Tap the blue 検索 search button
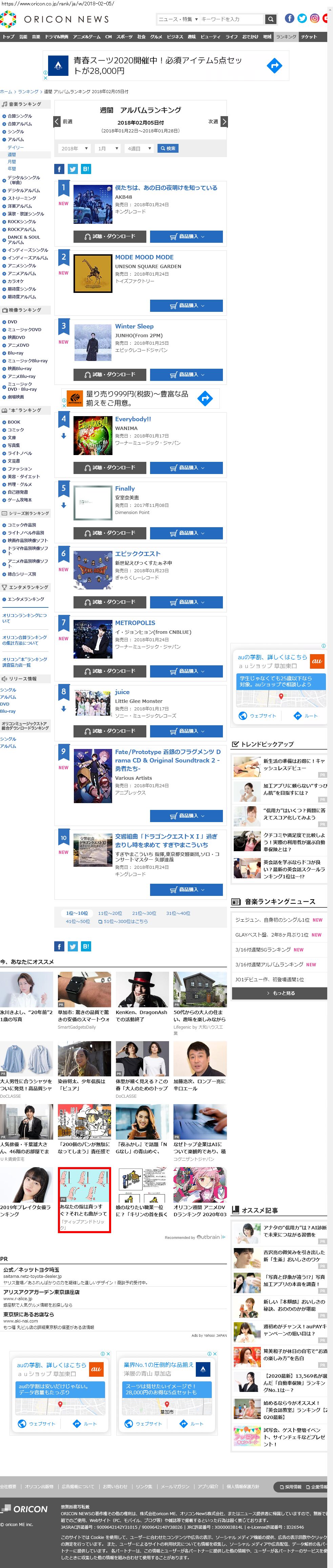Viewport: 333px width, 1568px height. [x=168, y=149]
